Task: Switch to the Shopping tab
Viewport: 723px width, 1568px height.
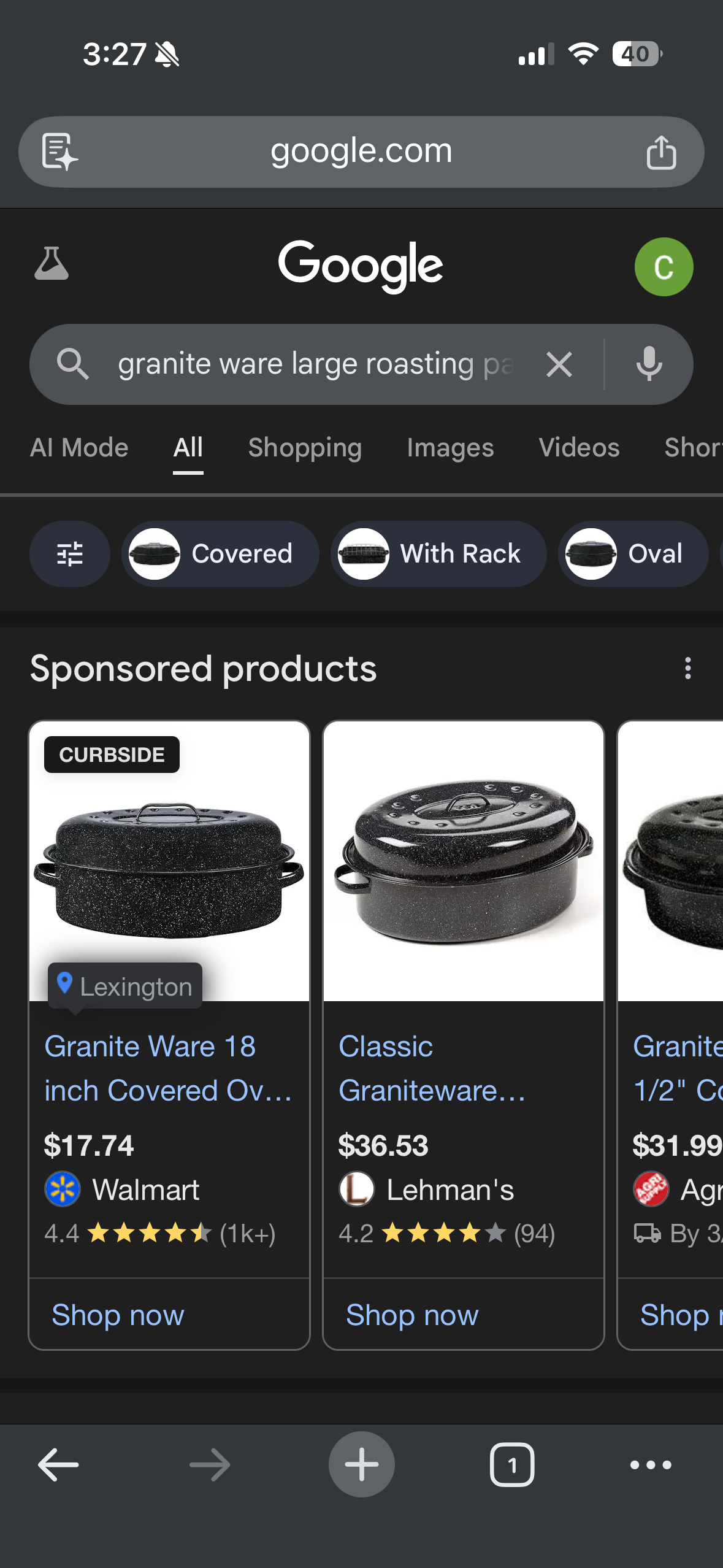Action: [305, 448]
